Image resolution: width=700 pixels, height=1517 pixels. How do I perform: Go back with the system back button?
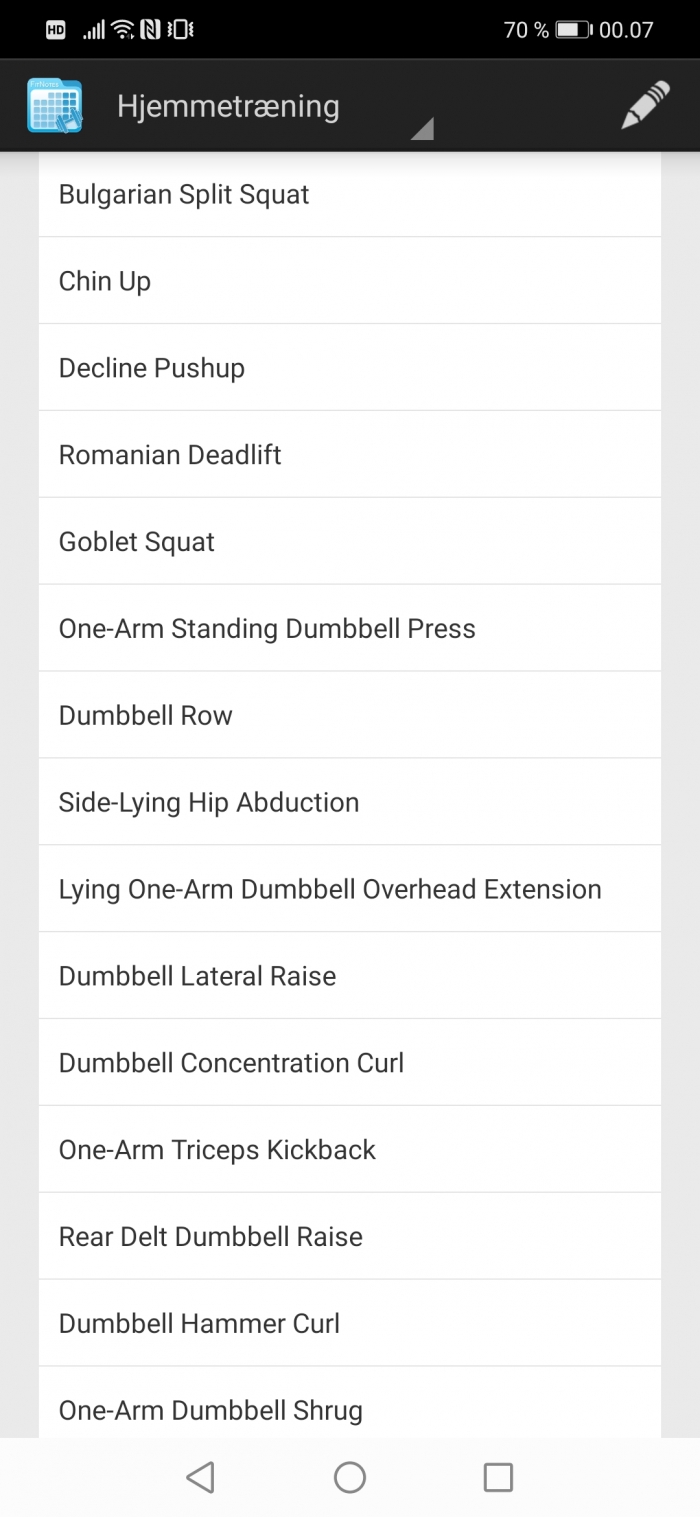[201, 1477]
